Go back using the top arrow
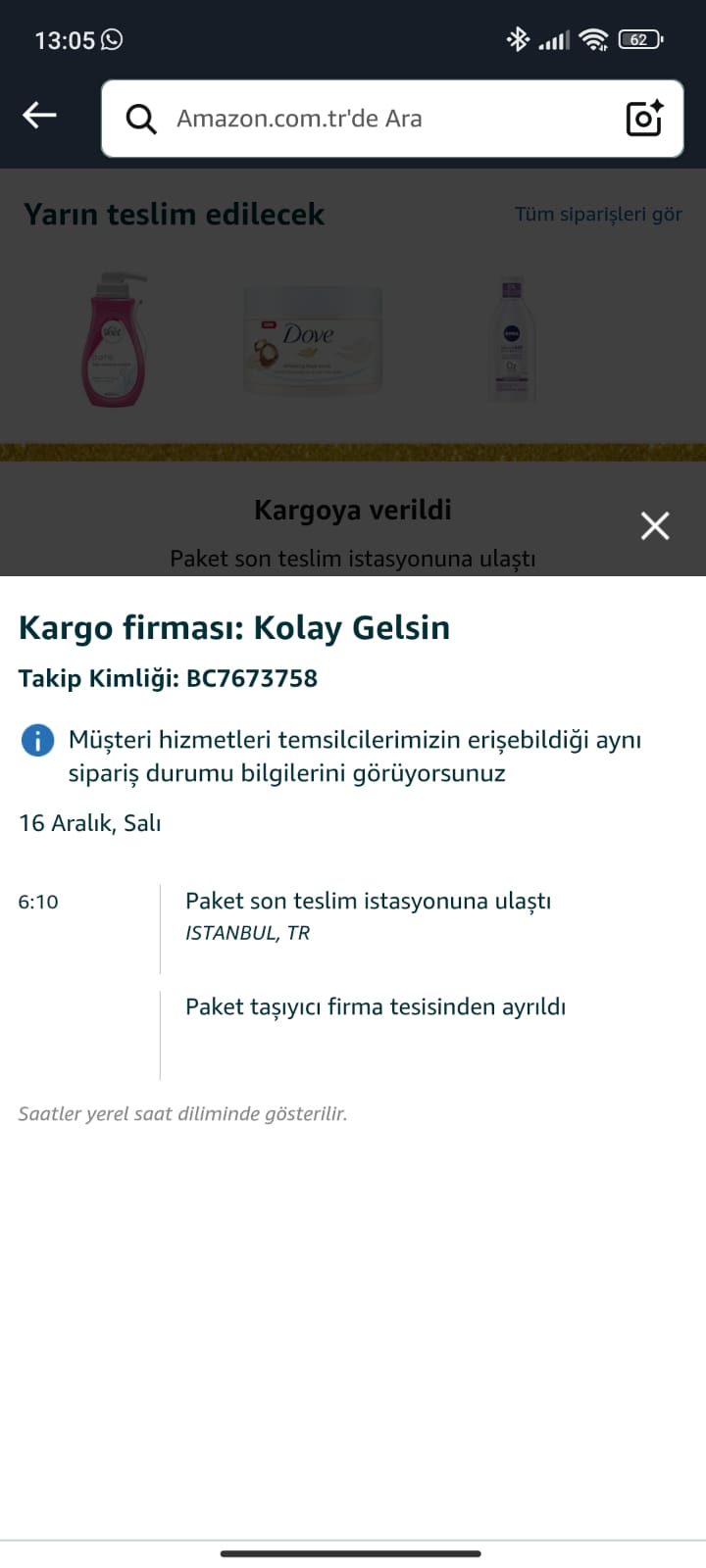This screenshot has width=706, height=1568. [39, 116]
